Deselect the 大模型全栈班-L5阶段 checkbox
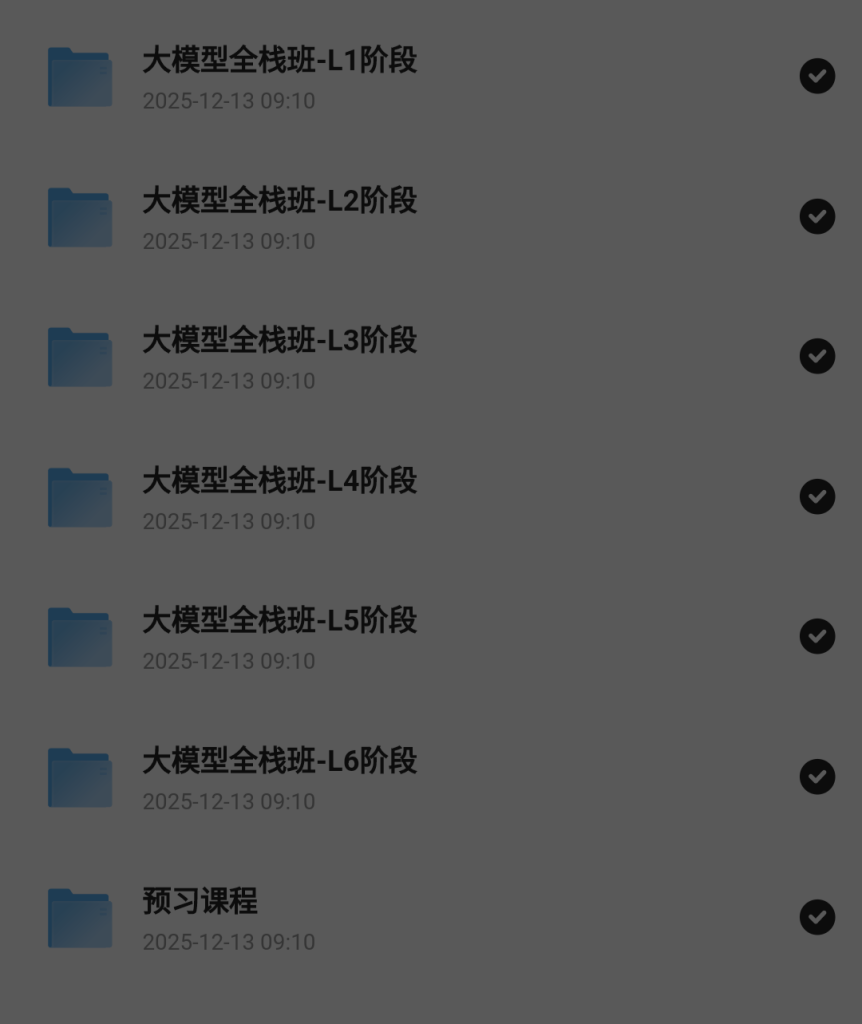Viewport: 862px width, 1024px height. (817, 636)
